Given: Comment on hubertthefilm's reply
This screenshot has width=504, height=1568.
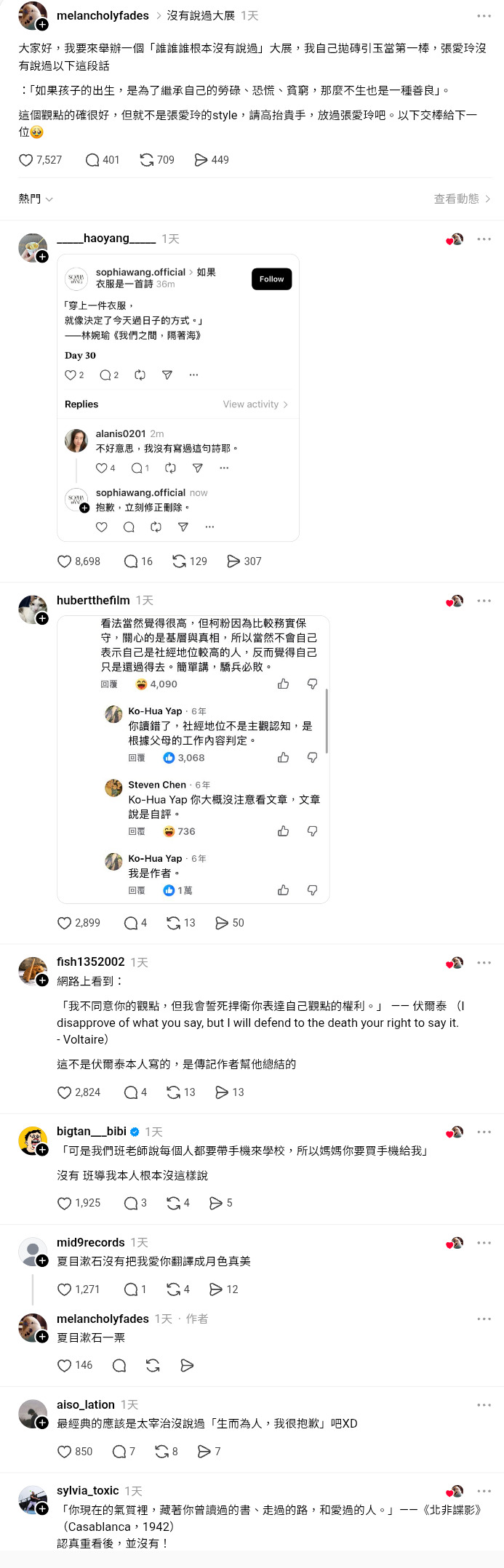Looking at the screenshot, I should 131,923.
